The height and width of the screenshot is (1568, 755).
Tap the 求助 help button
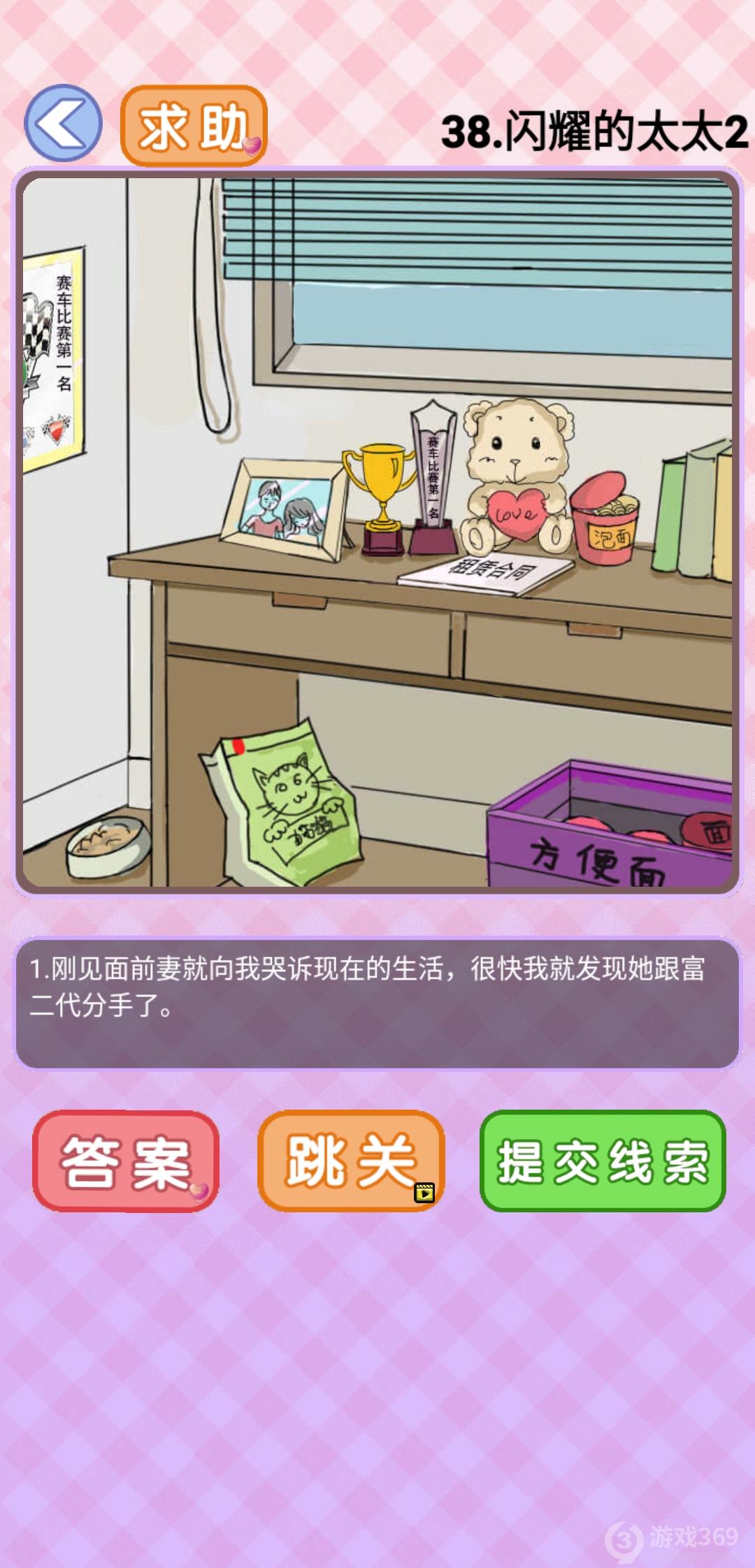coord(194,126)
